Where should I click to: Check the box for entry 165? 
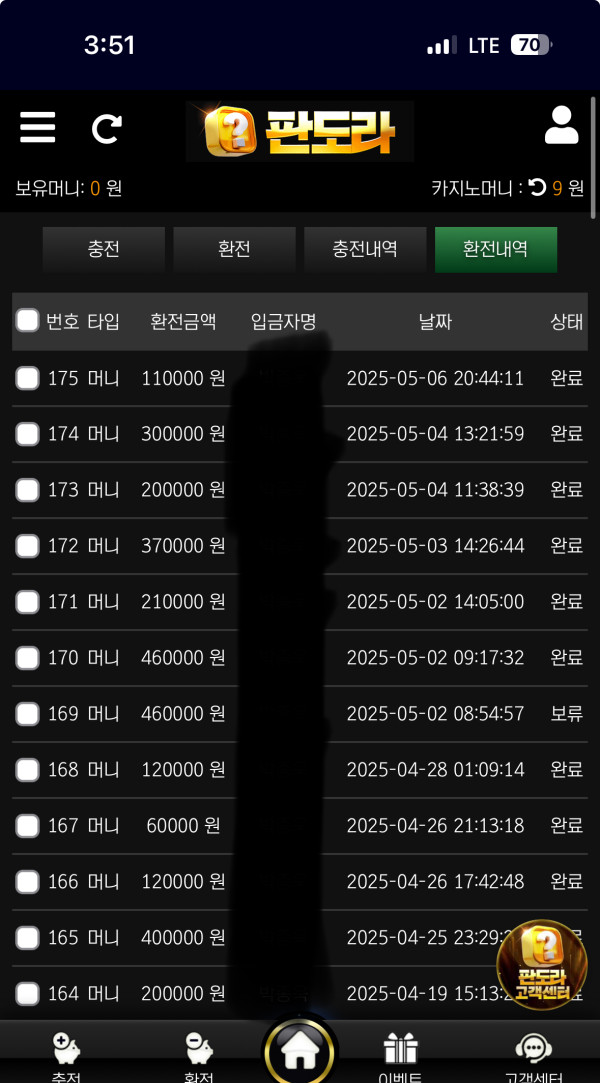coord(28,938)
